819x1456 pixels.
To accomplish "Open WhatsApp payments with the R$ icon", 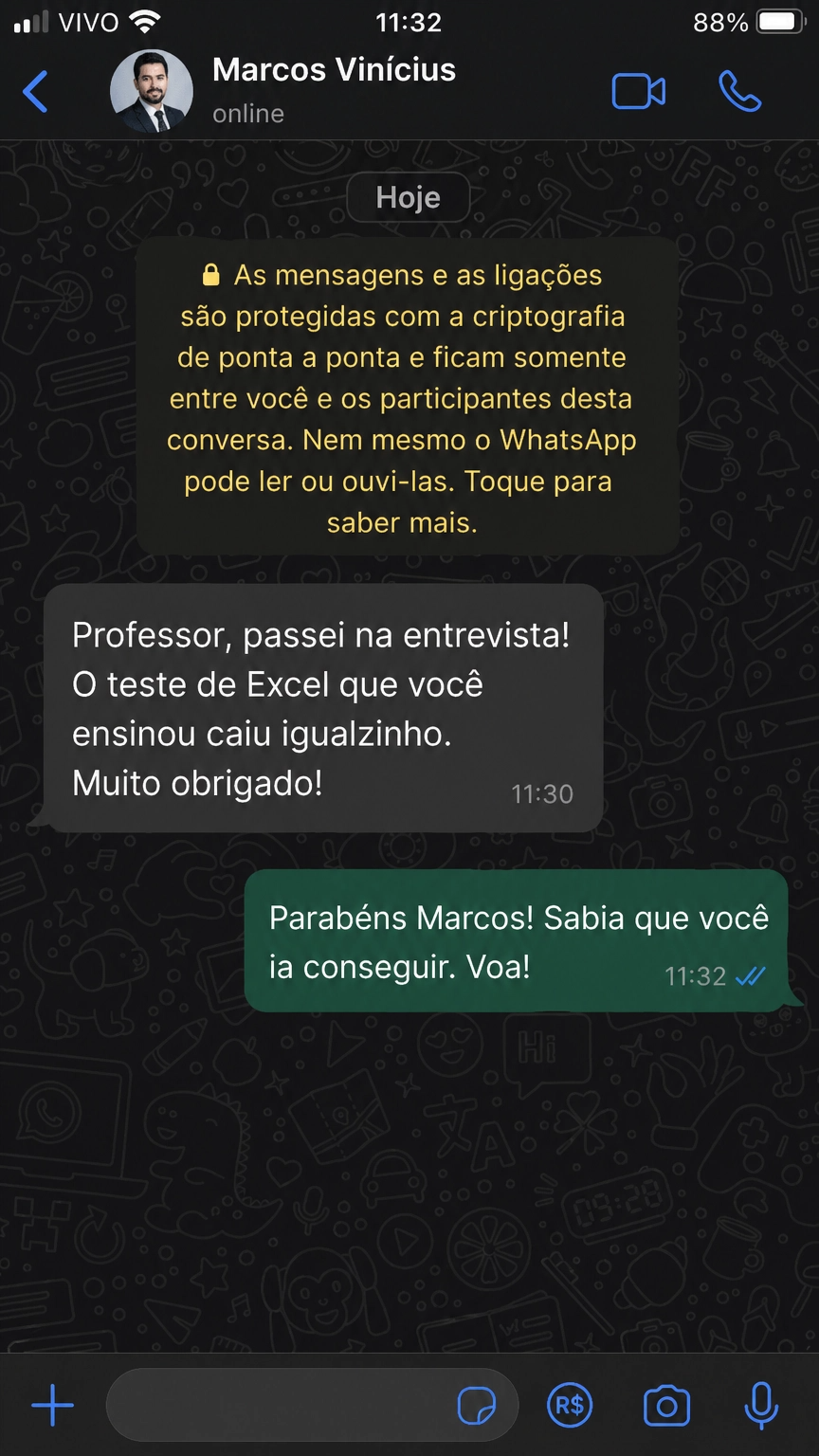I will [570, 1406].
